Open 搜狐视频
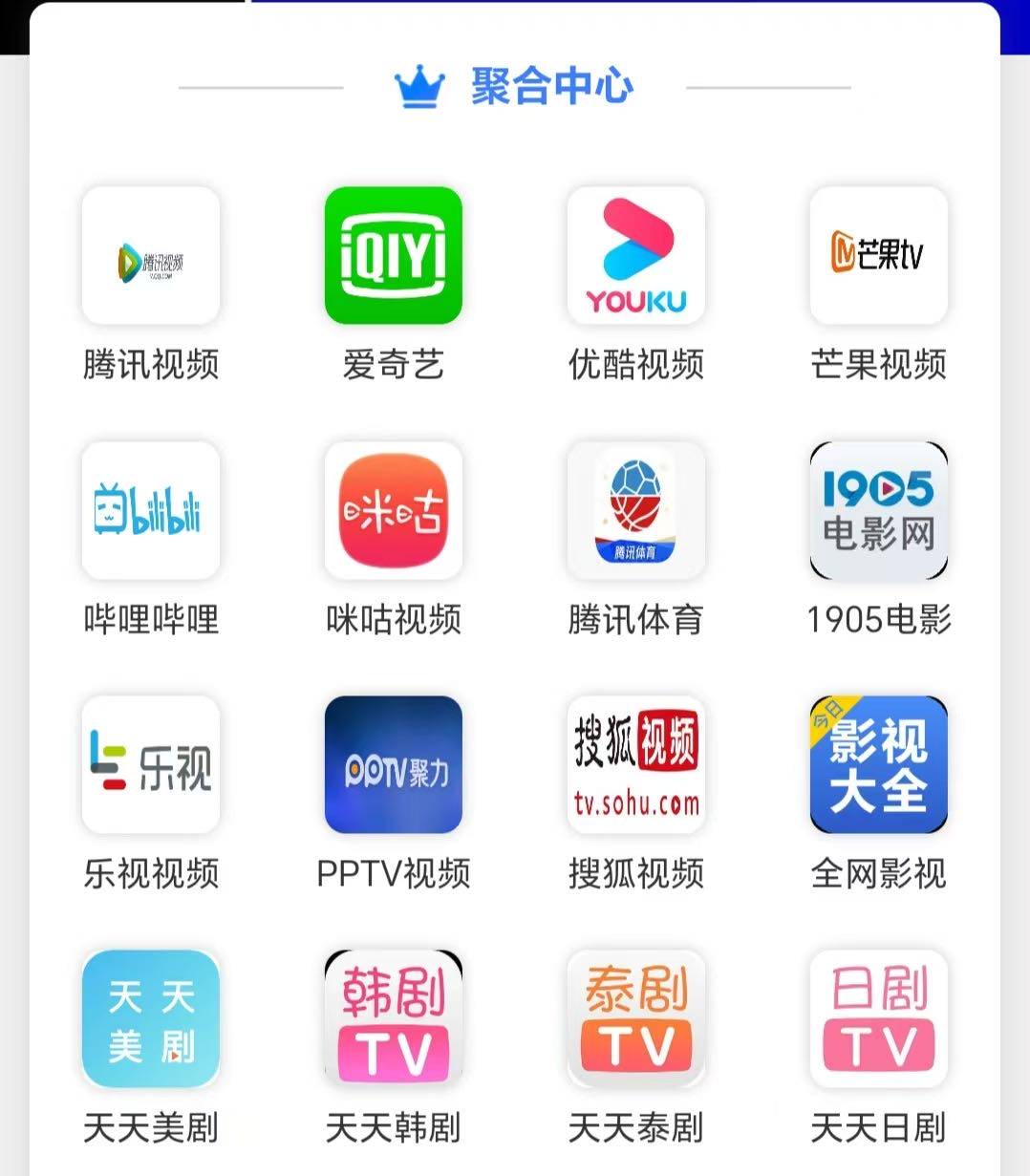 (636, 764)
